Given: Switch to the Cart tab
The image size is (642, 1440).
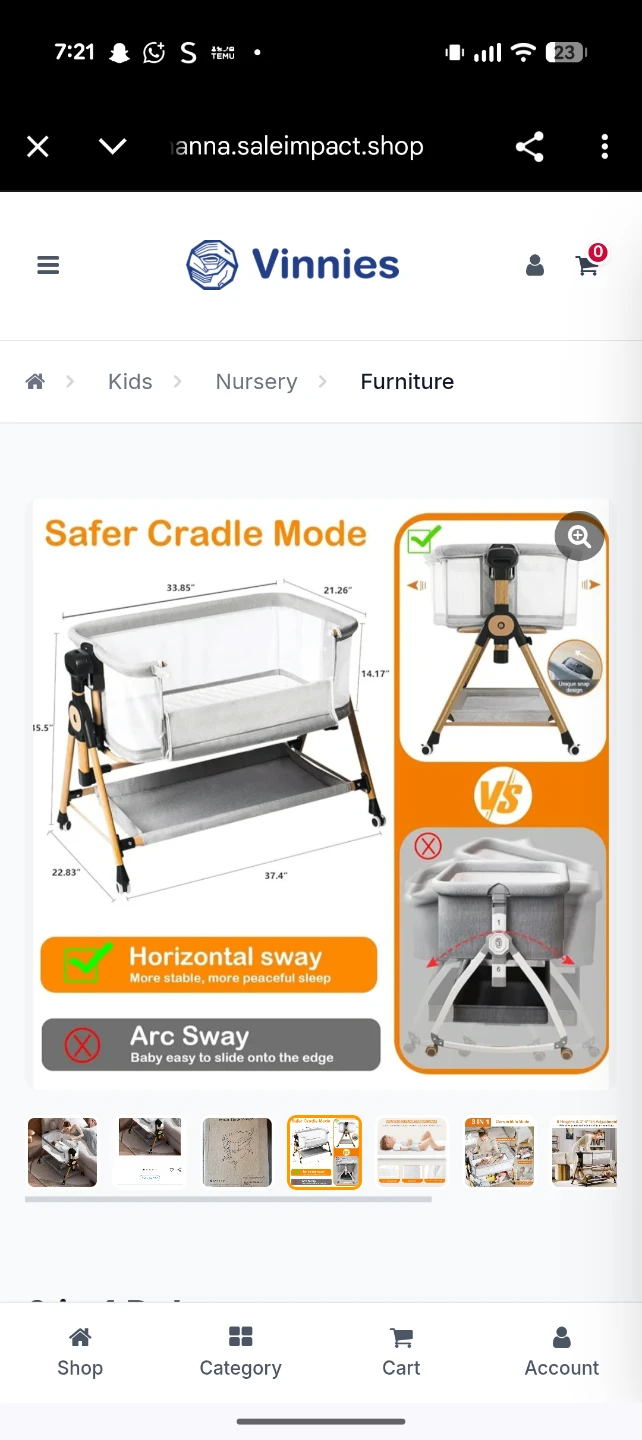Looking at the screenshot, I should (x=401, y=1353).
